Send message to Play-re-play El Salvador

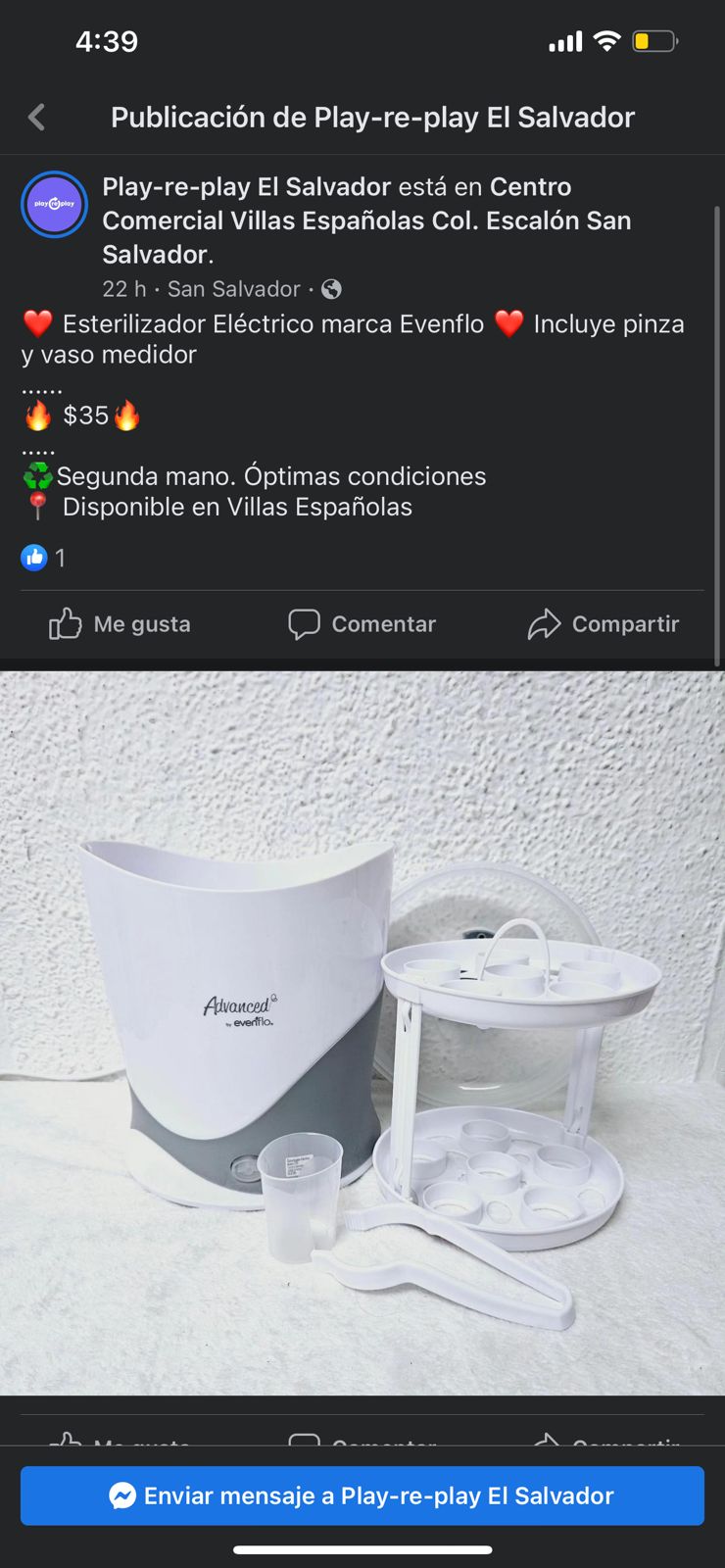coord(362,1495)
